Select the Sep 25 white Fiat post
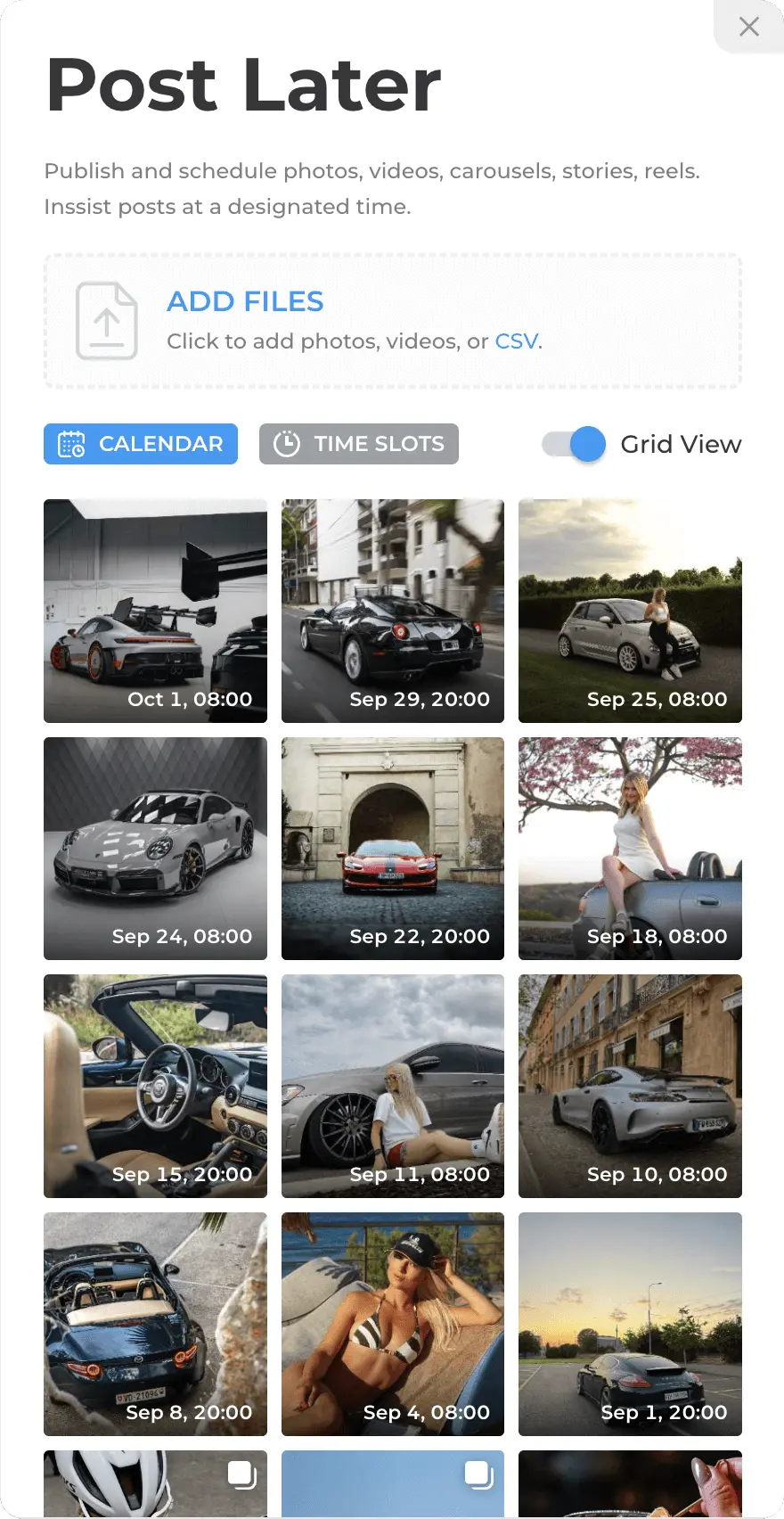The width and height of the screenshot is (784, 1519). click(630, 611)
